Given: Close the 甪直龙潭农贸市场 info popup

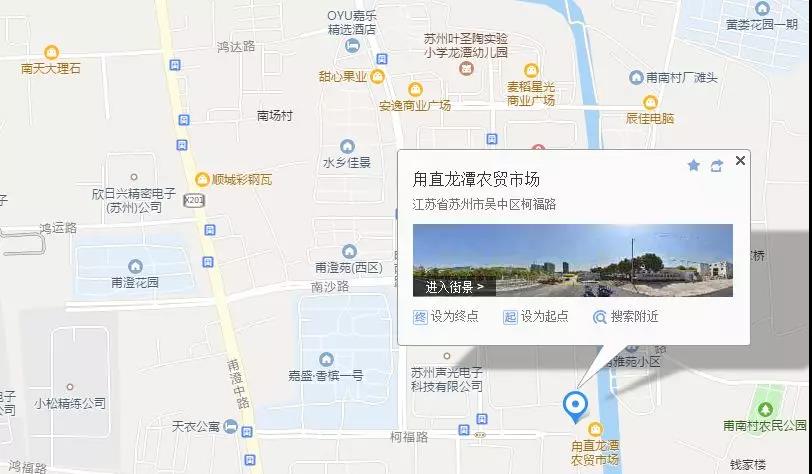Looking at the screenshot, I should tap(740, 160).
